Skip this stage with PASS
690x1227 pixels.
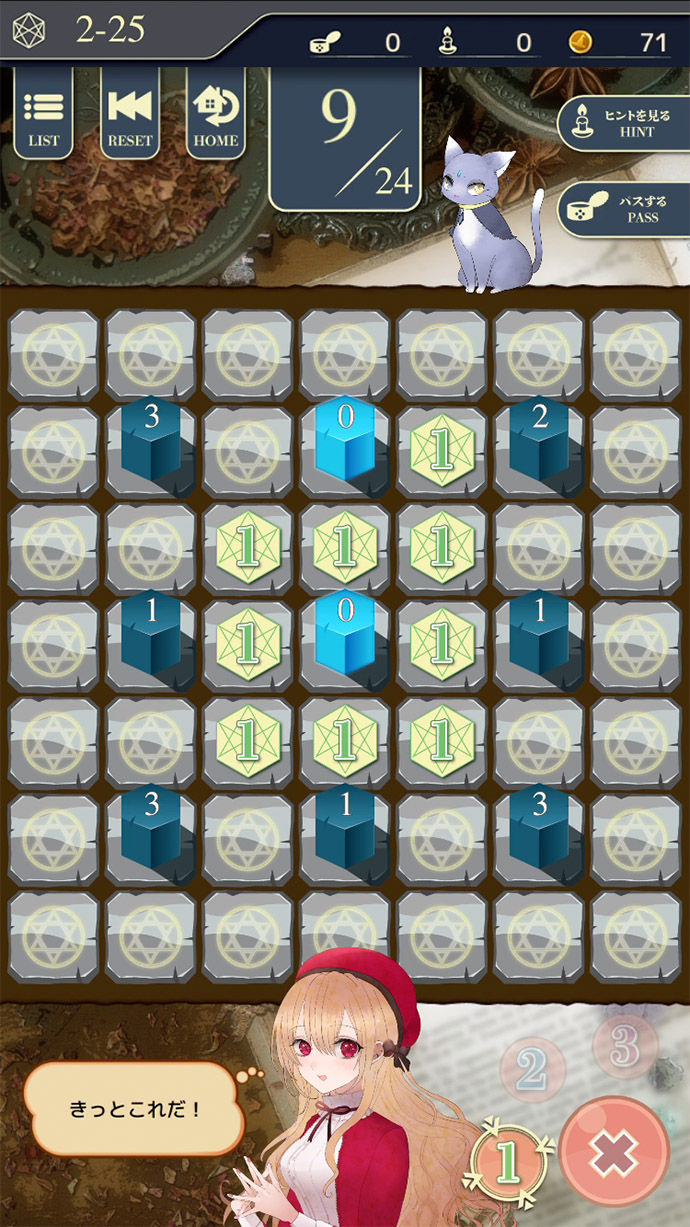click(622, 208)
